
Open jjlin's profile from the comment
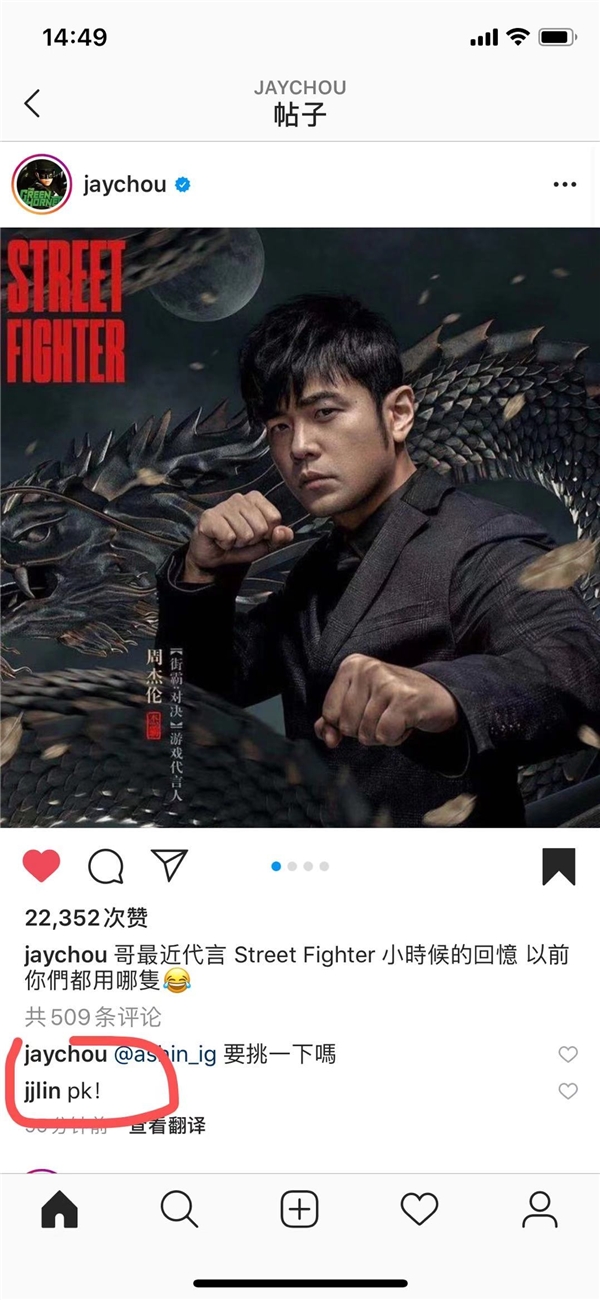[x=42, y=1091]
